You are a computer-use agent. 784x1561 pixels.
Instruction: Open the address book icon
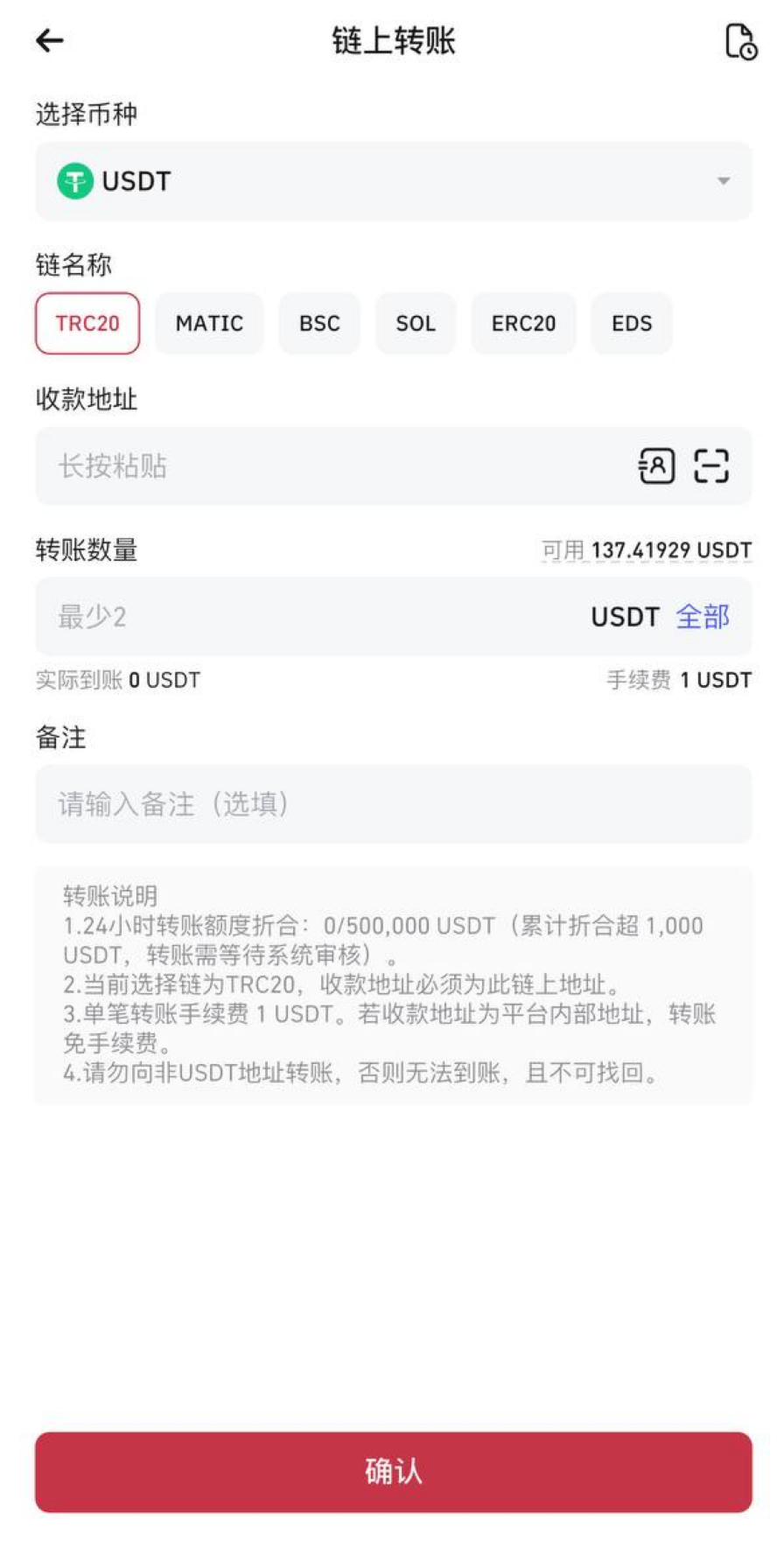656,466
